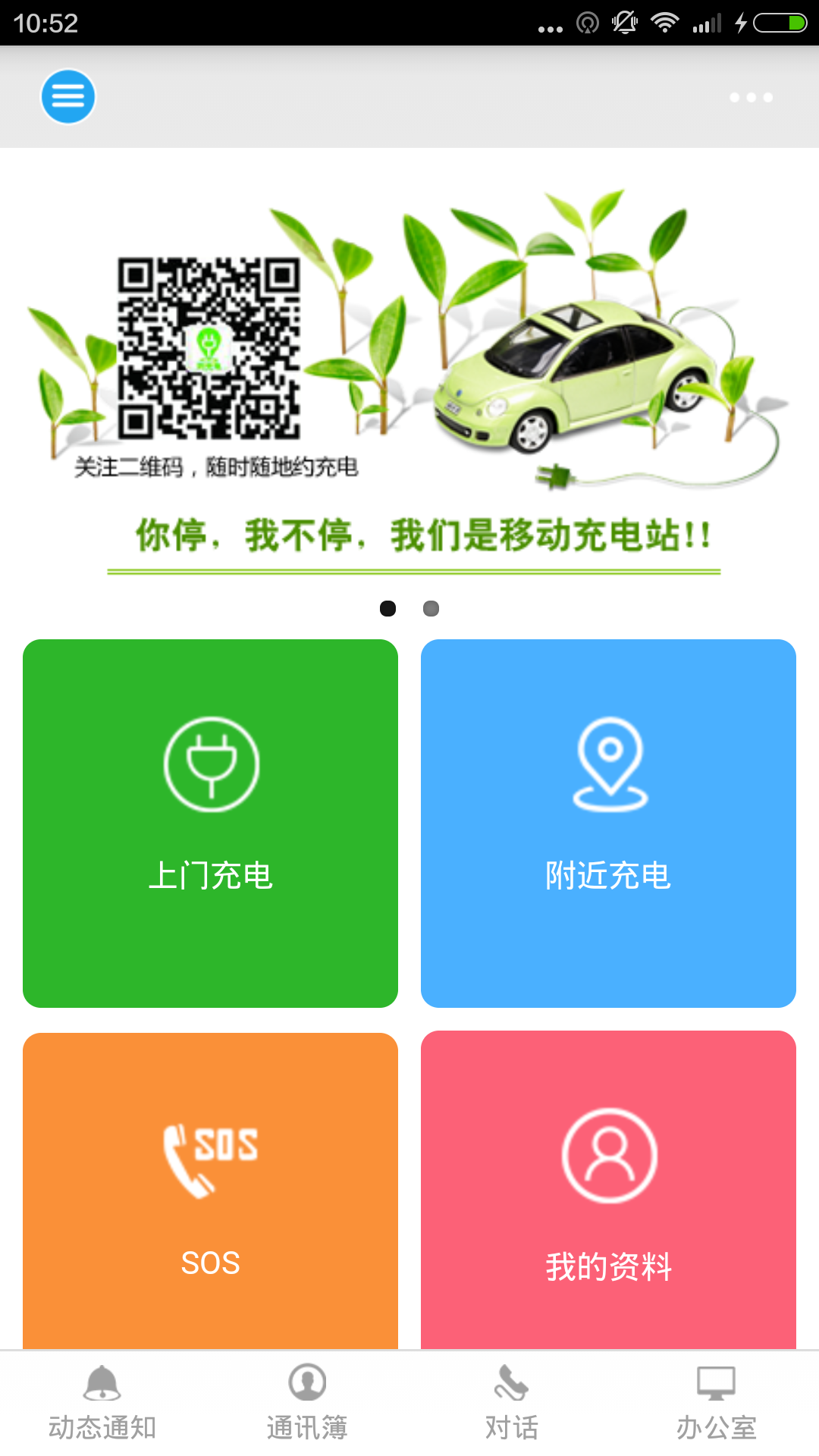The width and height of the screenshot is (819, 1456).
Task: Open the blue hamburger menu button
Action: point(67,96)
